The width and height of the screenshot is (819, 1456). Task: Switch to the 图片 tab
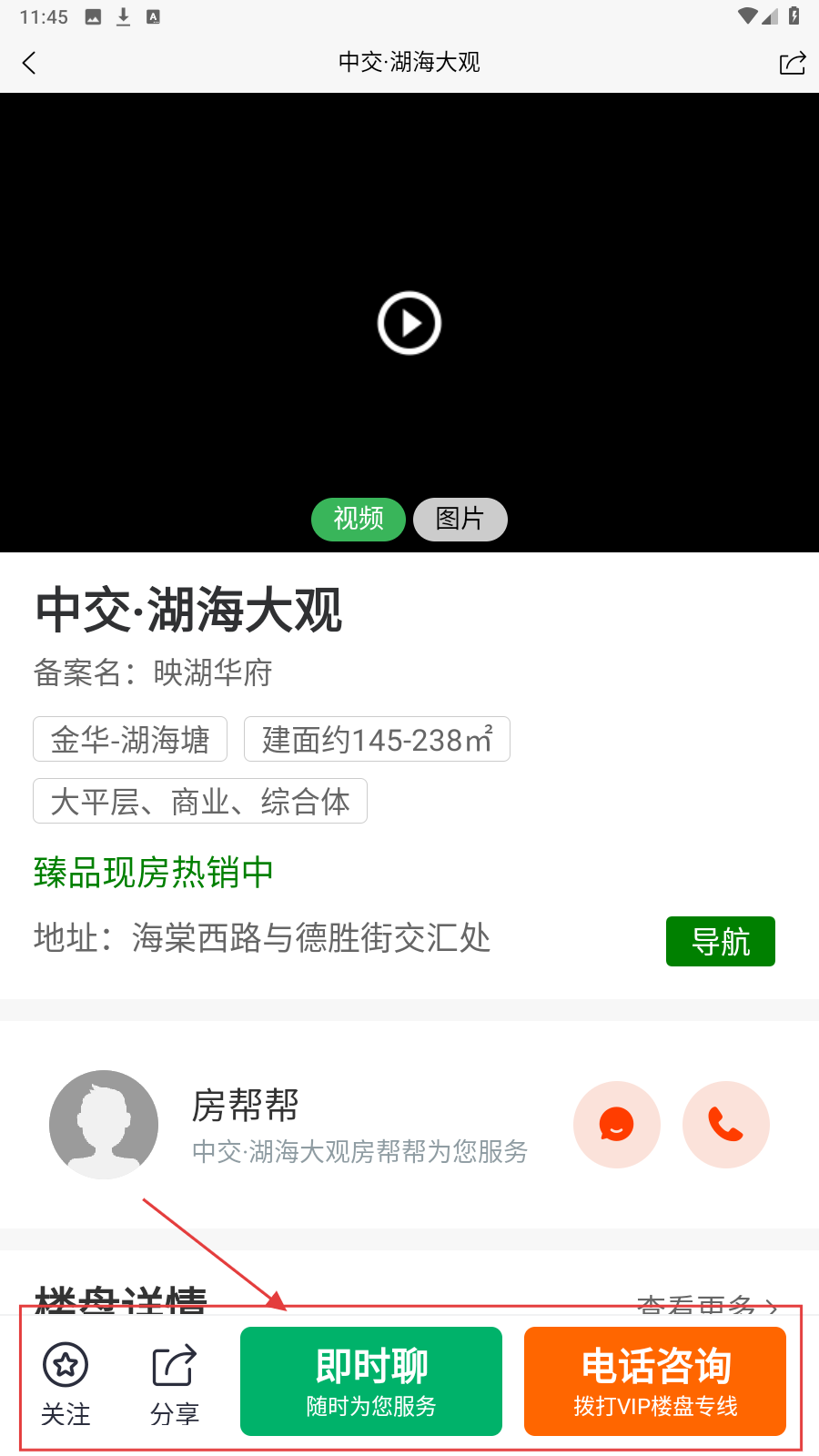(x=460, y=519)
